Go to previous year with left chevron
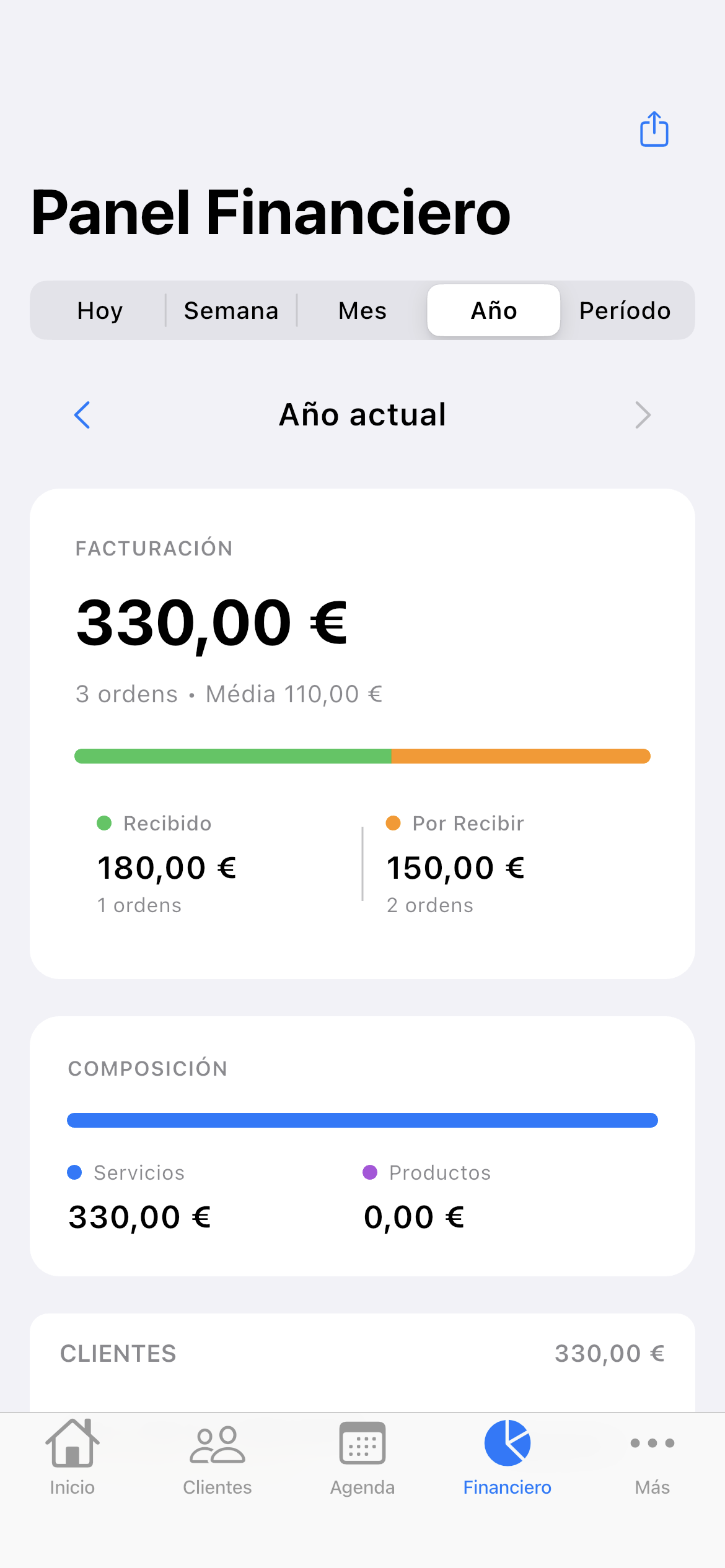This screenshot has width=725, height=1568. point(82,415)
